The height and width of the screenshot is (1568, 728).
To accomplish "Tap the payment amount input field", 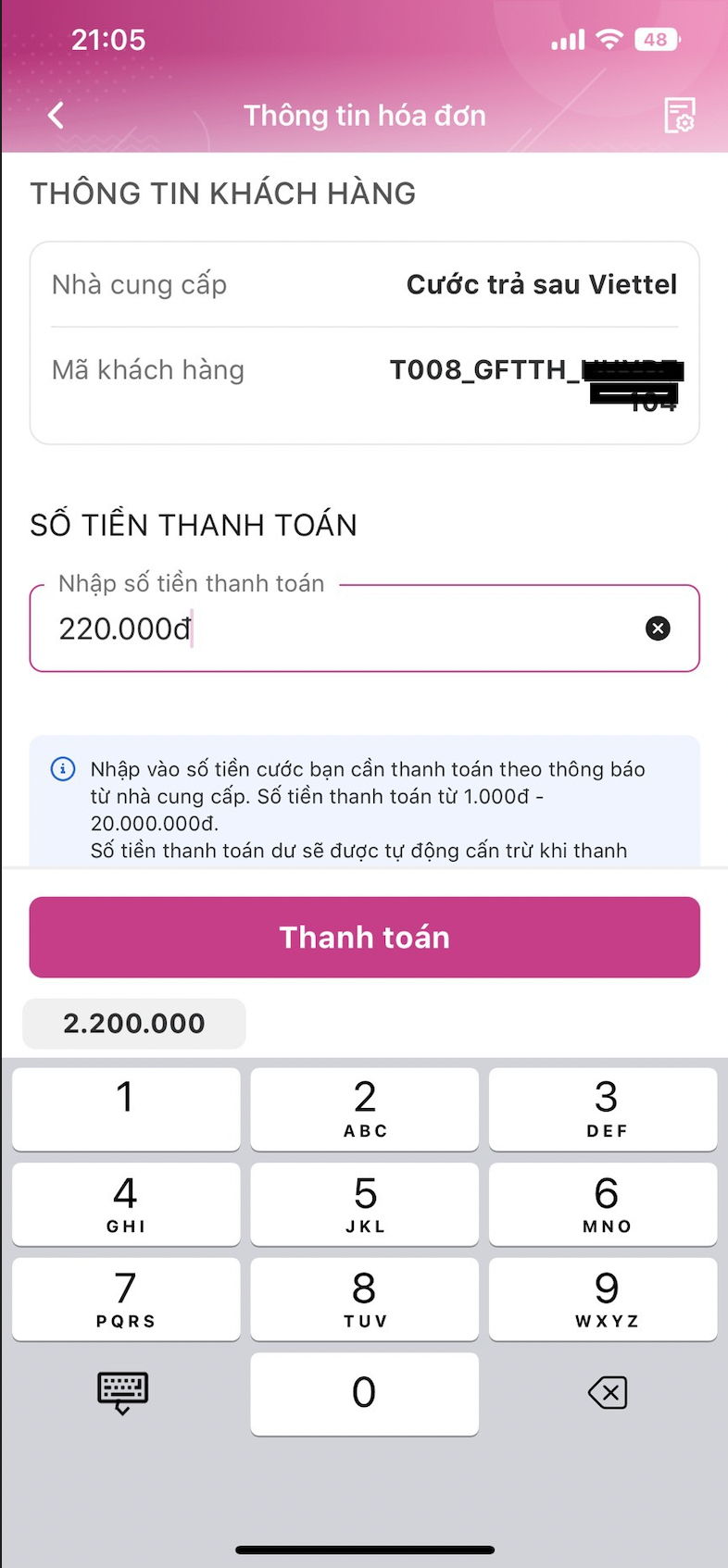I will 343,628.
